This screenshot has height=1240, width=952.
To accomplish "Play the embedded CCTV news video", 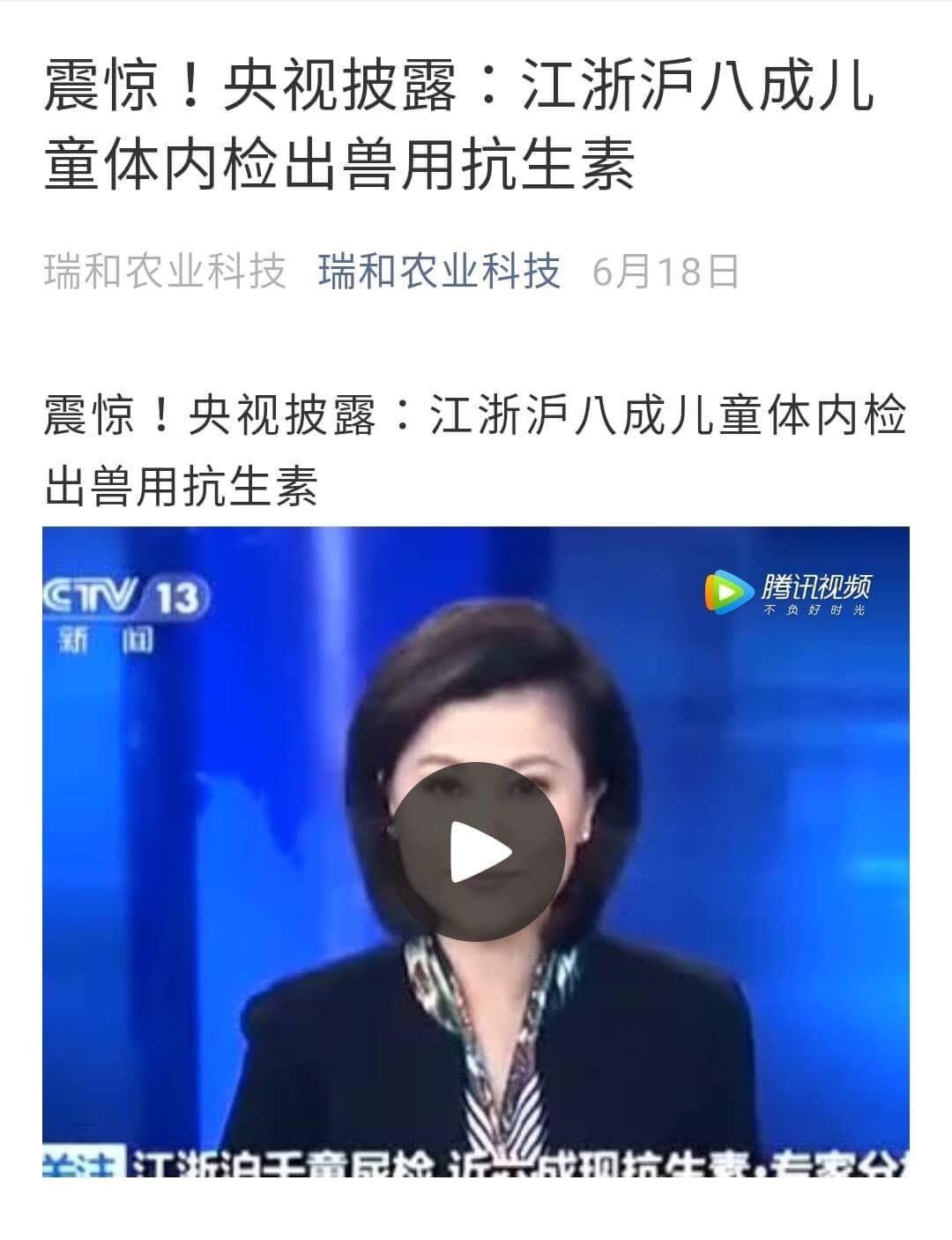I will pos(477,851).
